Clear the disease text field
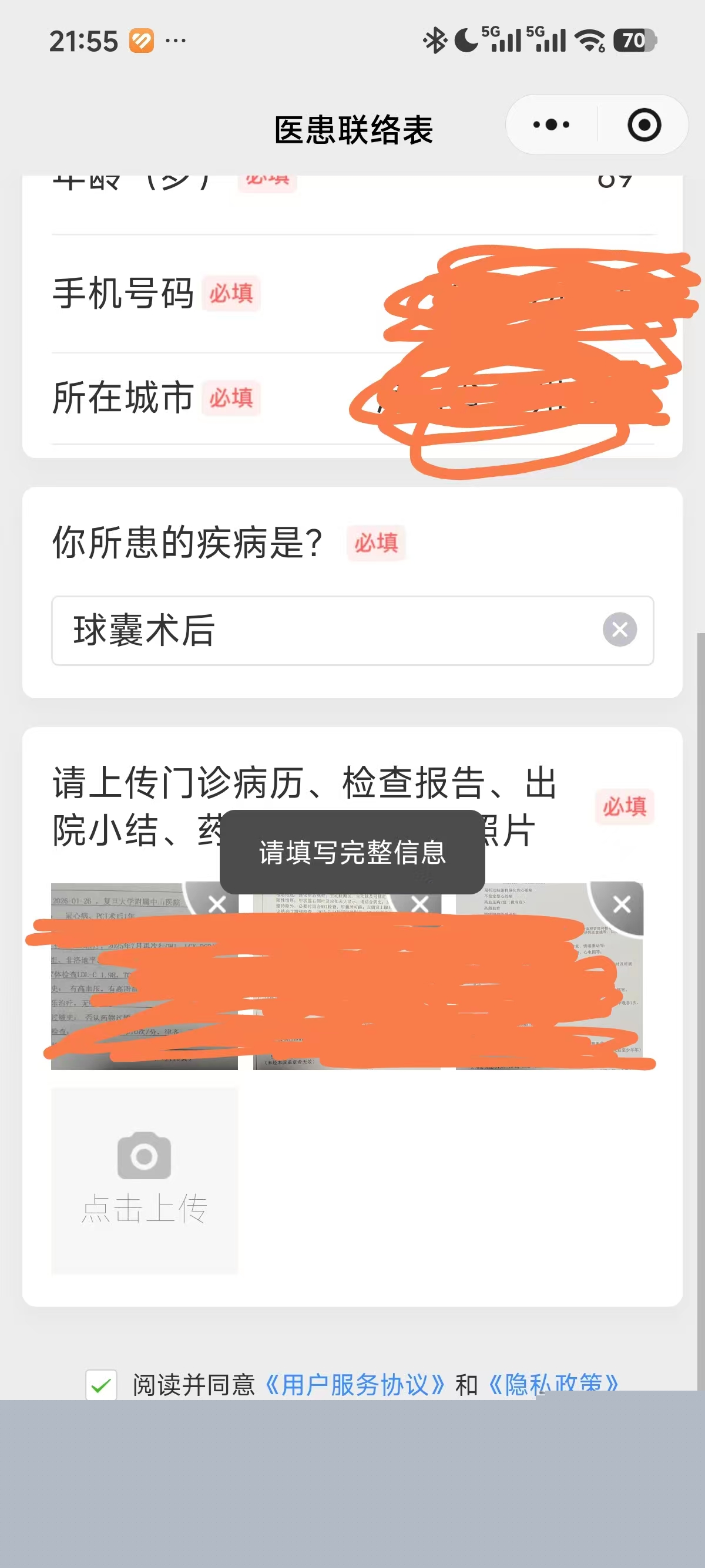The image size is (705, 1568). 619,630
